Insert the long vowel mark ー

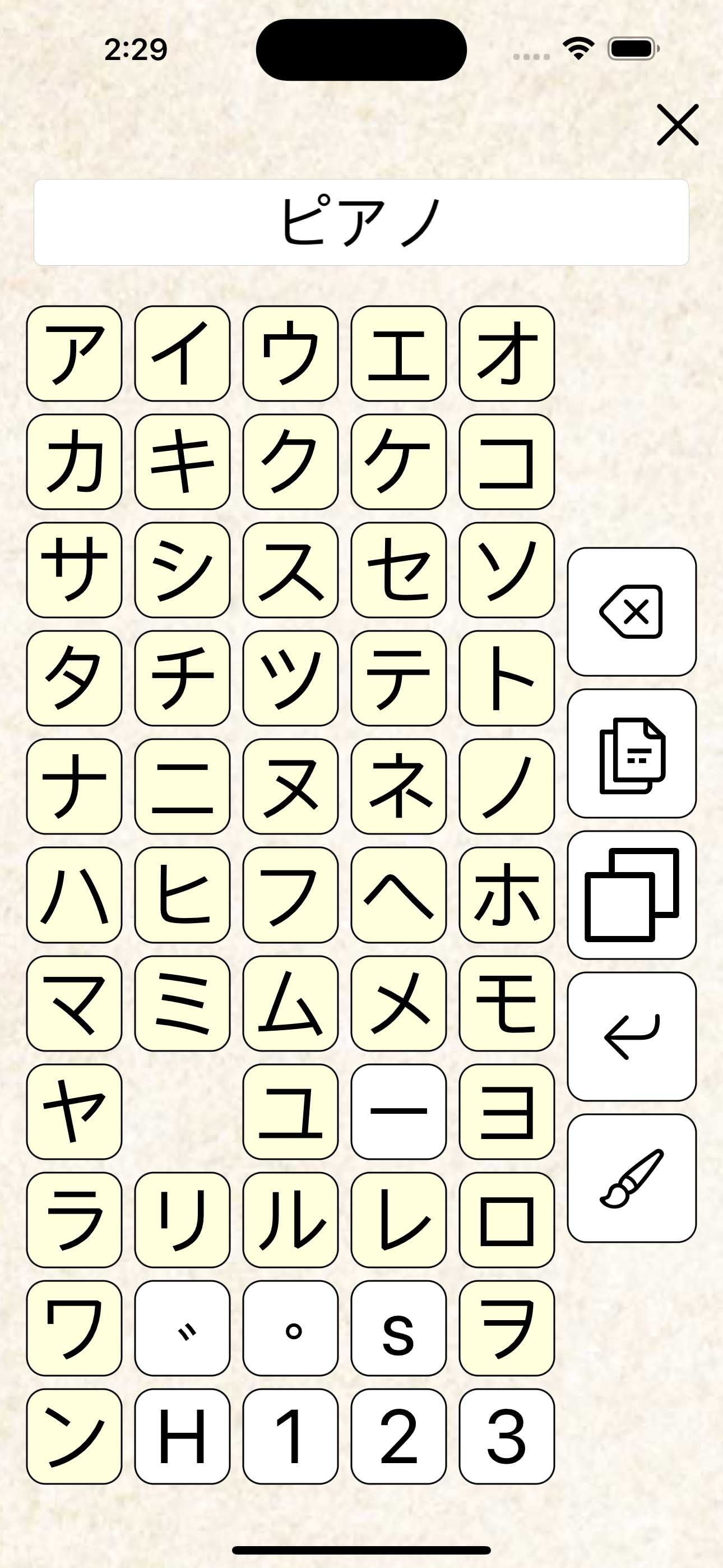coord(398,1112)
